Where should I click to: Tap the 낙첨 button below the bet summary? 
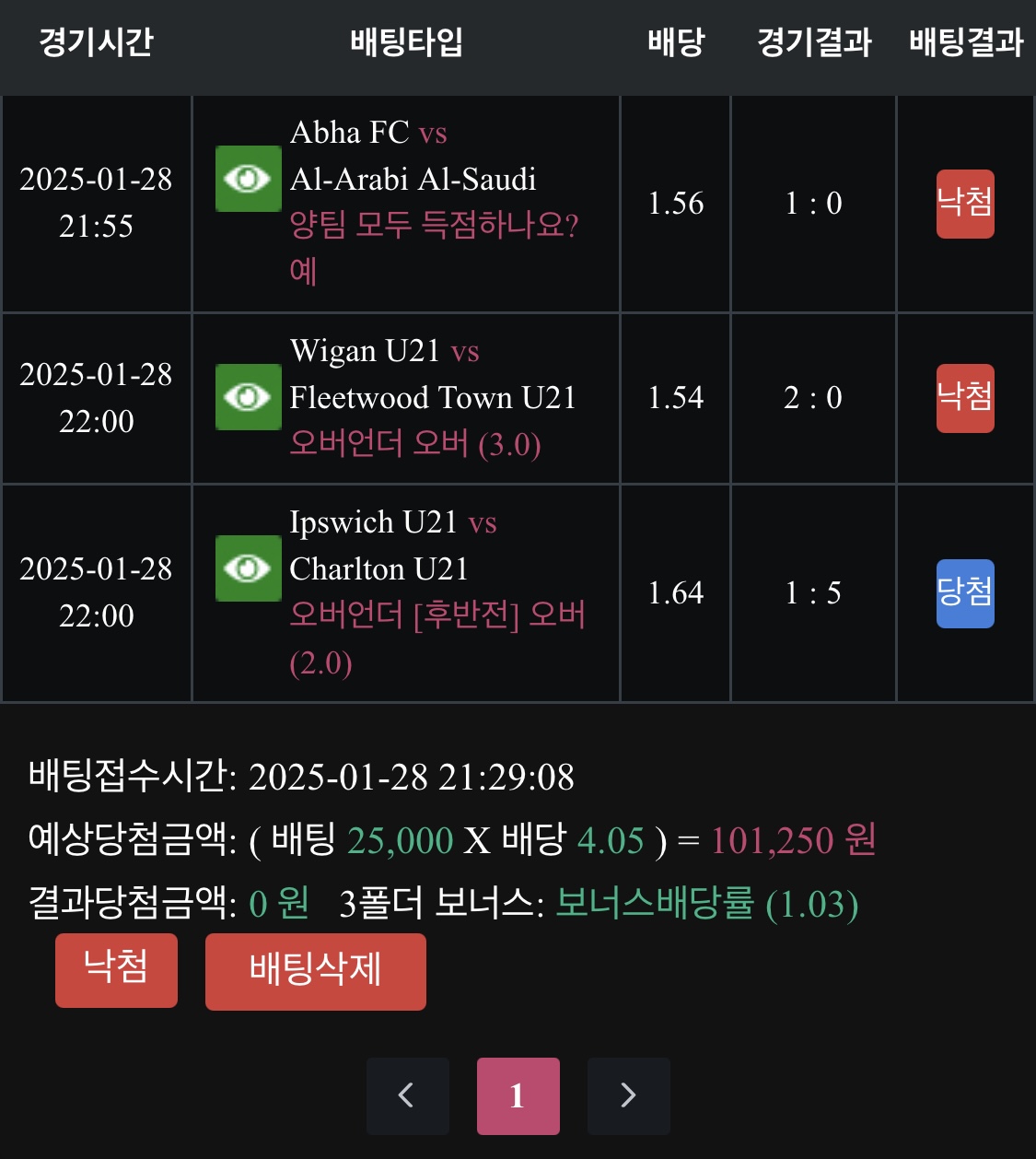pyautogui.click(x=116, y=969)
